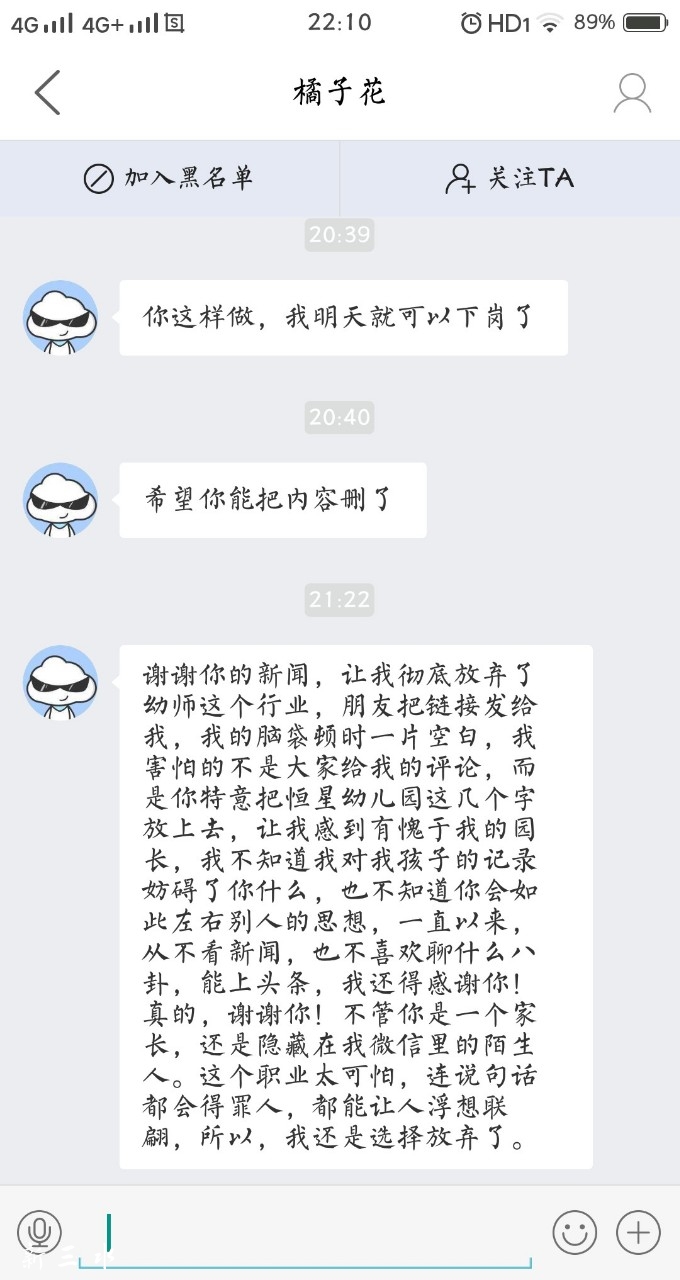Focus the message text field
Screen dimensions: 680x1280
[x=320, y=1235]
